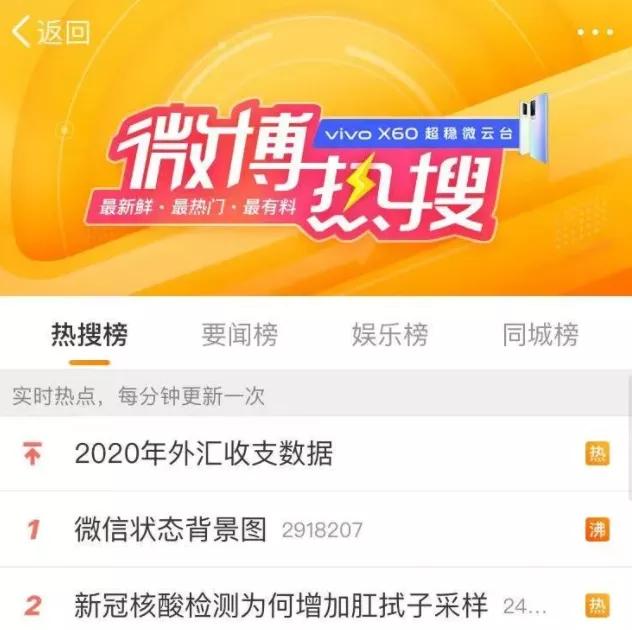Screen dimensions: 632x630
Task: Open the pinned topic 2020年外汇收支数据
Action: (203, 454)
